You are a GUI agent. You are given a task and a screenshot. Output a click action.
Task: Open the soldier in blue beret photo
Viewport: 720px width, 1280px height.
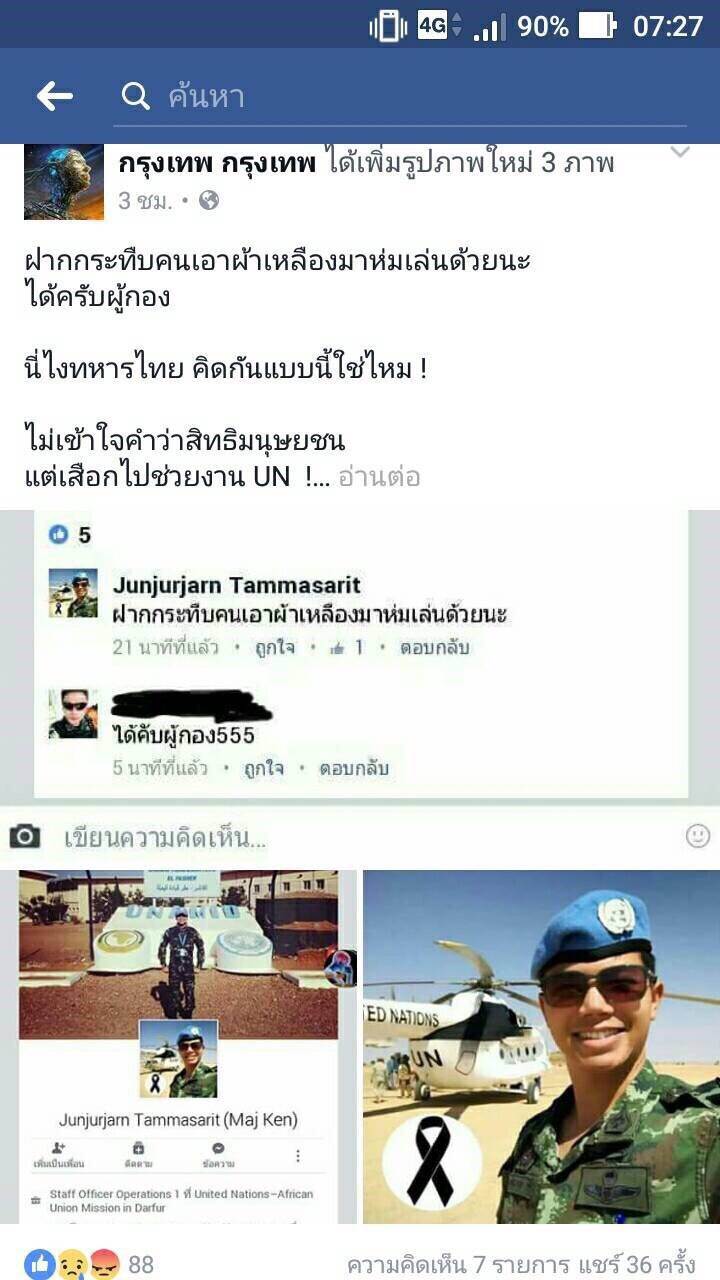pos(541,1045)
